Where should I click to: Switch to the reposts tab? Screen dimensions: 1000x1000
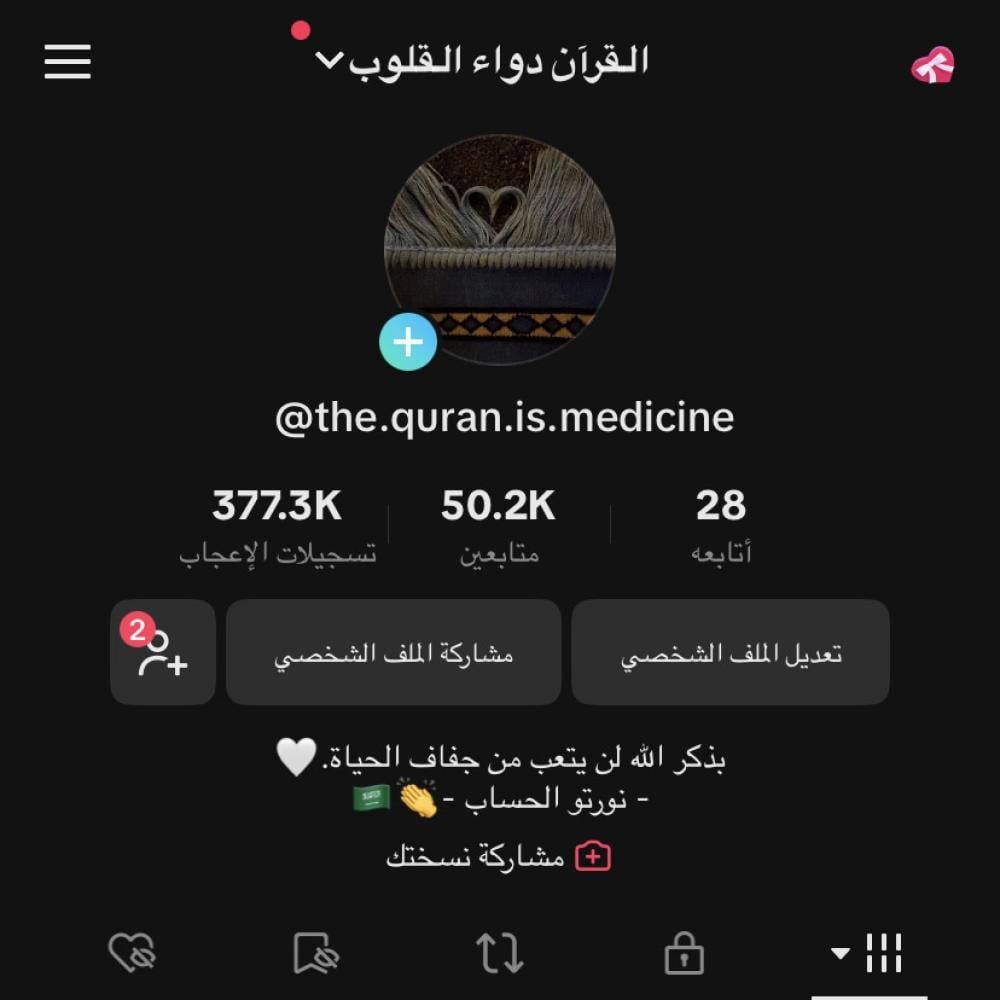click(500, 954)
